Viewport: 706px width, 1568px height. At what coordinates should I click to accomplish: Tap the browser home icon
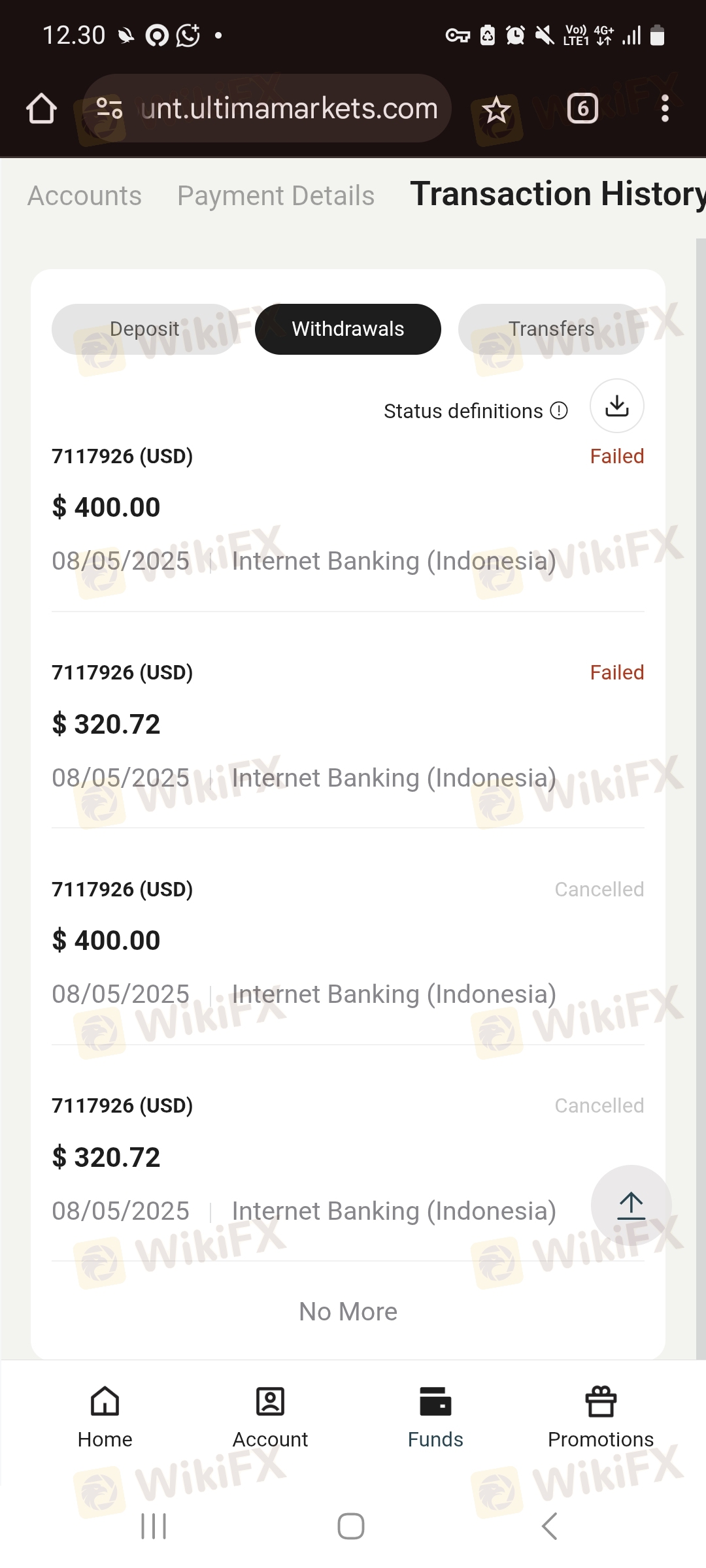(41, 108)
